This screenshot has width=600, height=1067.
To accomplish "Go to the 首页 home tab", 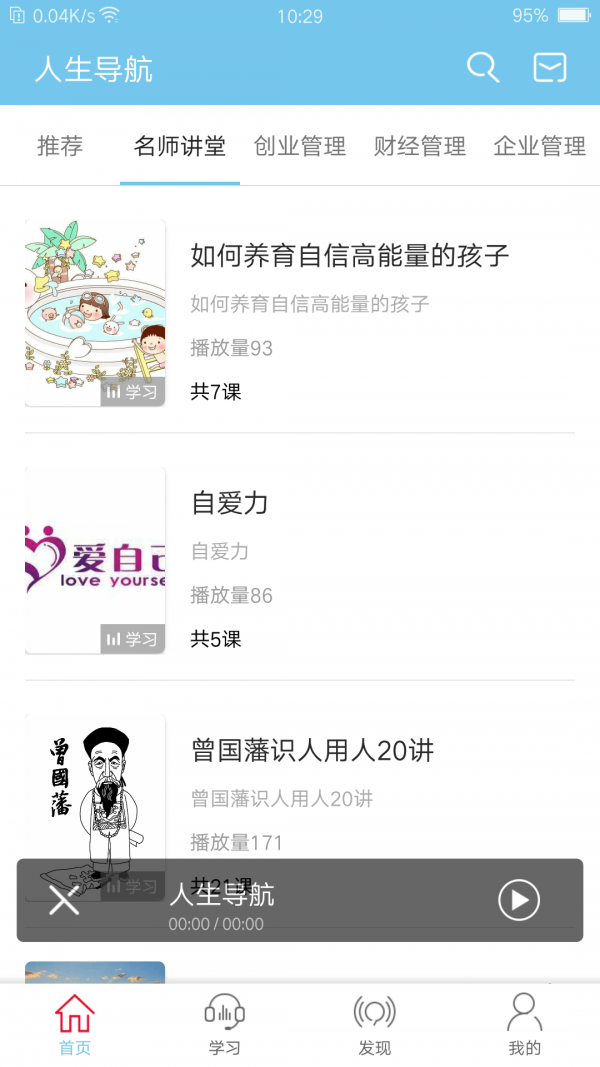I will pyautogui.click(x=75, y=1025).
